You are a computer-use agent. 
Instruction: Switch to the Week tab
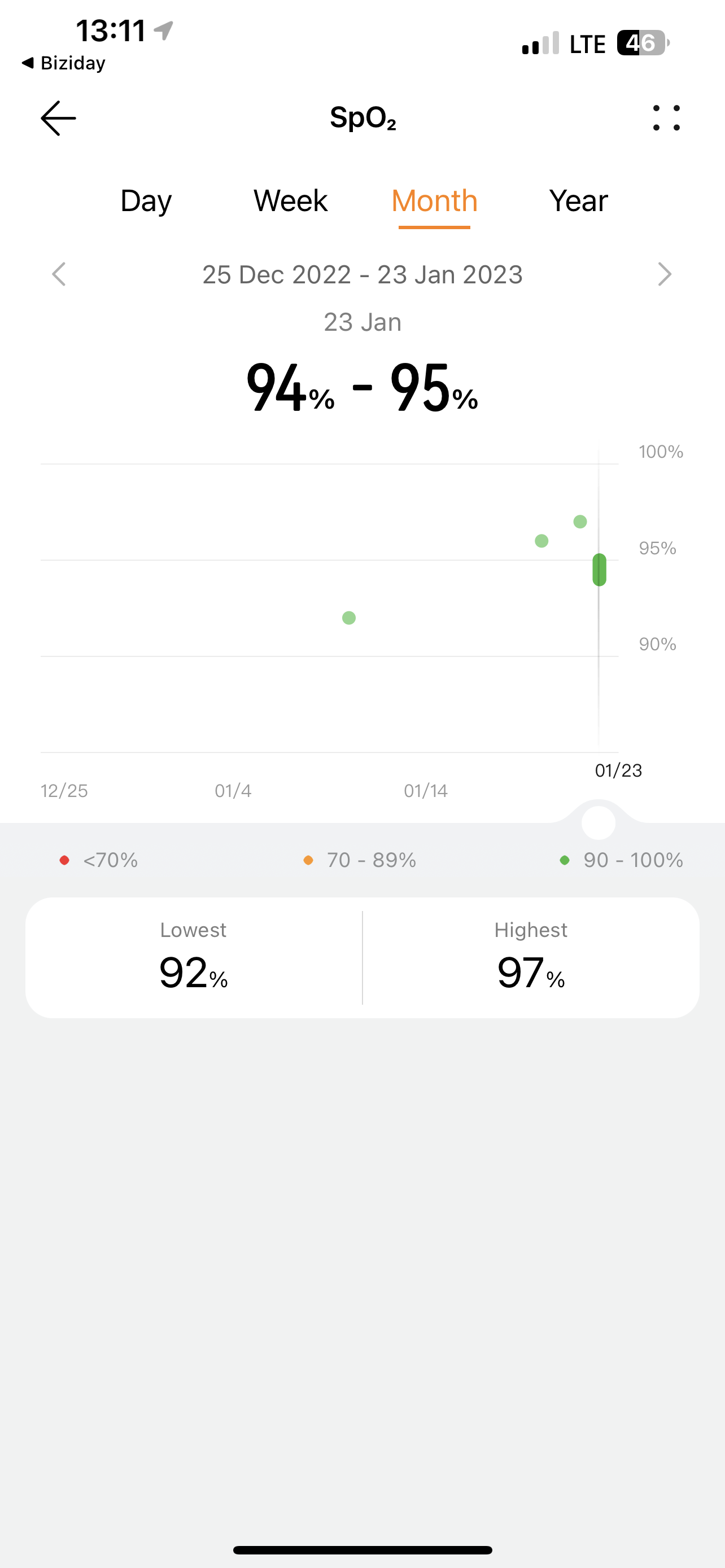click(290, 201)
